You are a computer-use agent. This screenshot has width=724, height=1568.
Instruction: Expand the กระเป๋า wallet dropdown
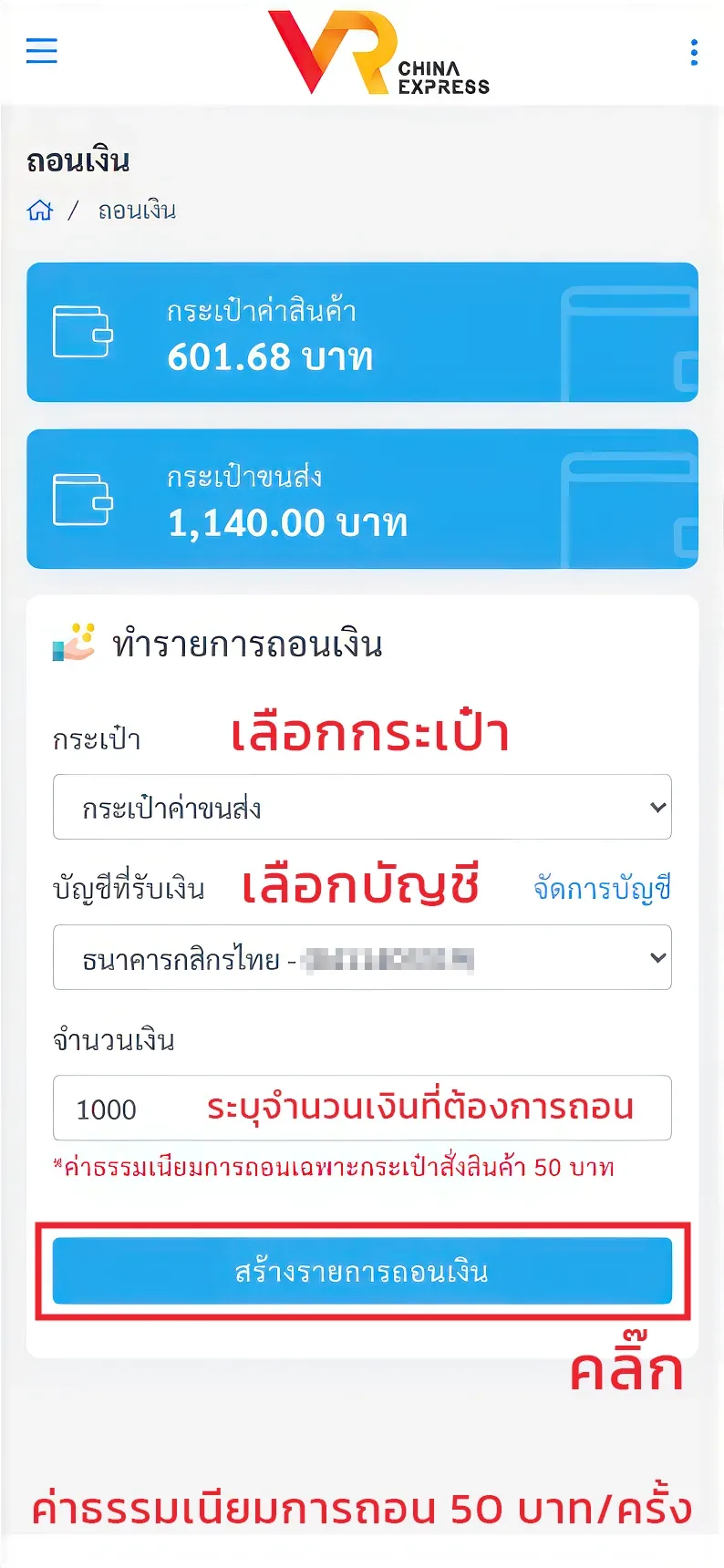(x=362, y=807)
